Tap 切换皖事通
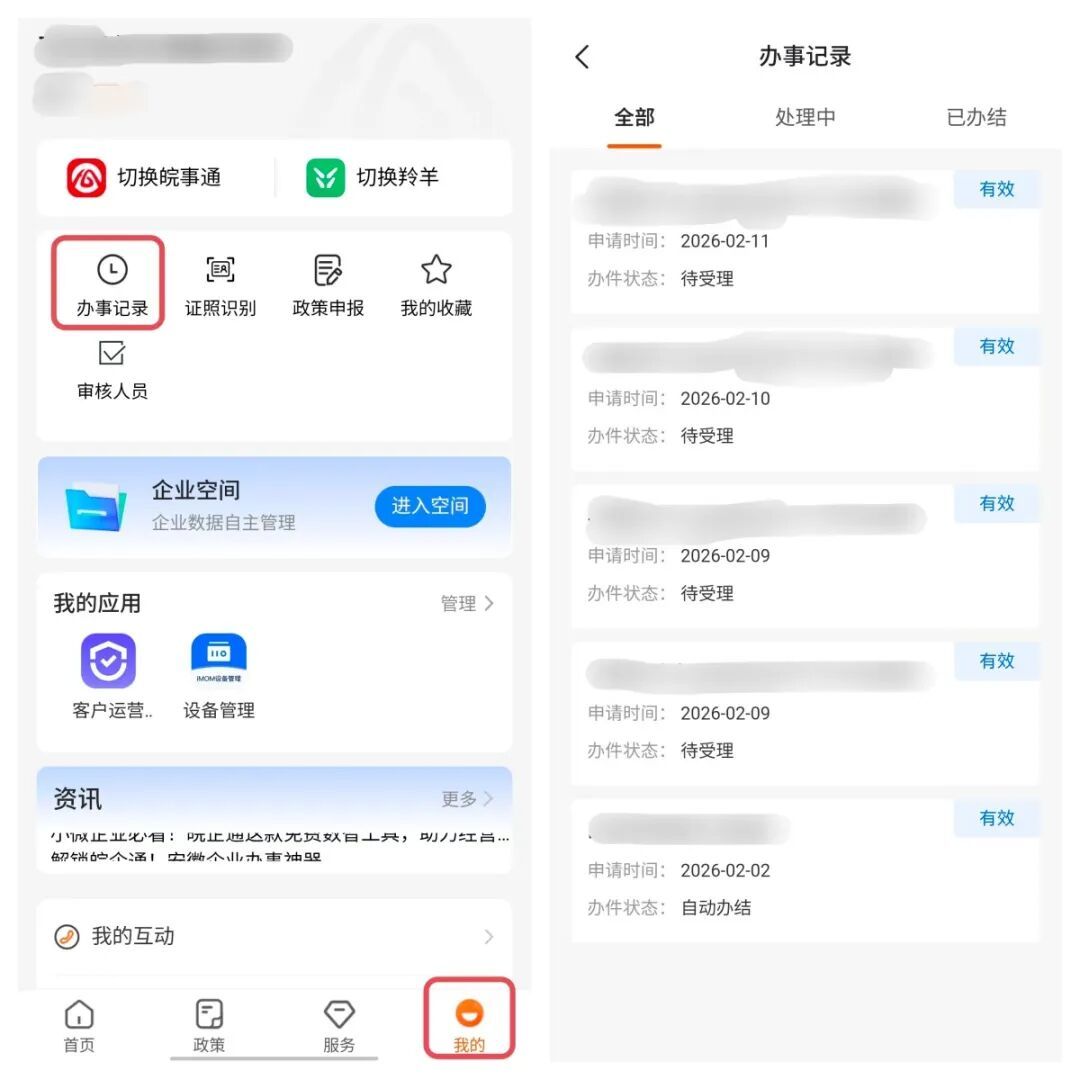The height and width of the screenshot is (1080, 1080). point(144,178)
